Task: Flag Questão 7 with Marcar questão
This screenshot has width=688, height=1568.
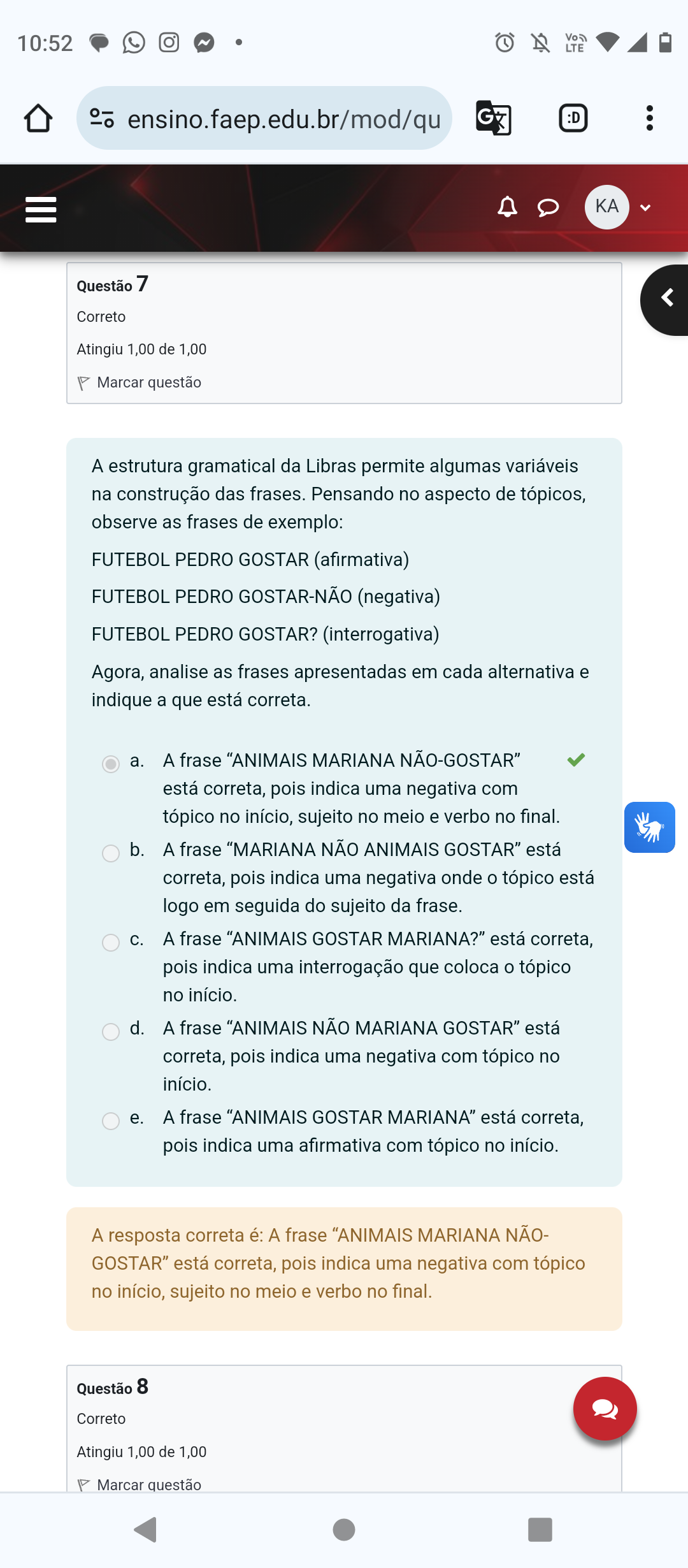Action: (x=140, y=382)
